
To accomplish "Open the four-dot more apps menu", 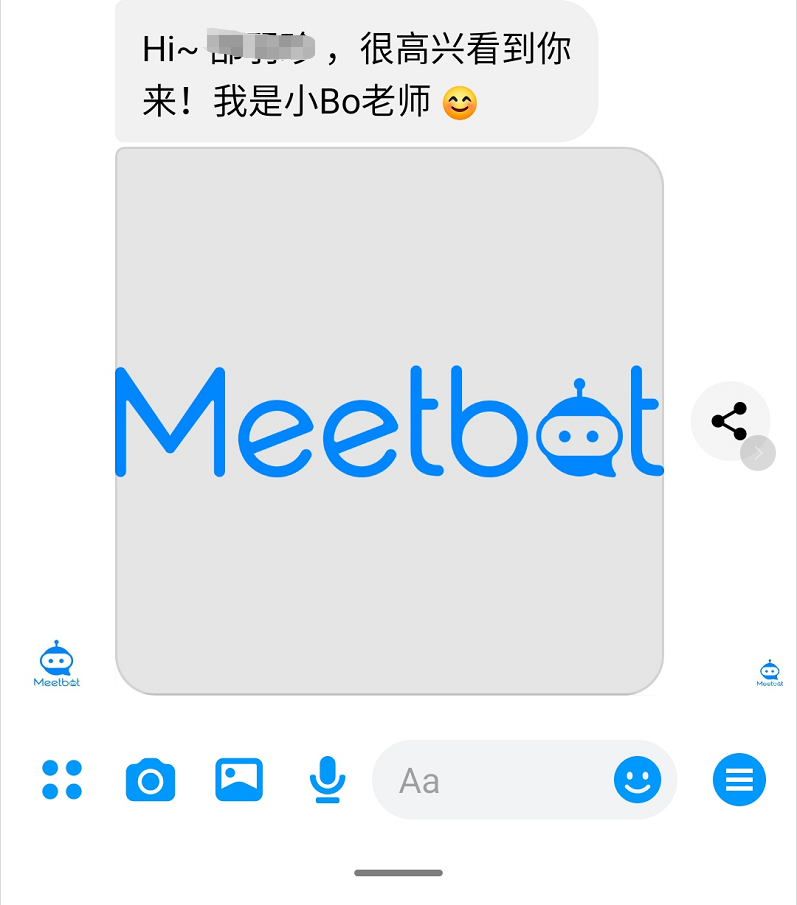I will [x=62, y=780].
